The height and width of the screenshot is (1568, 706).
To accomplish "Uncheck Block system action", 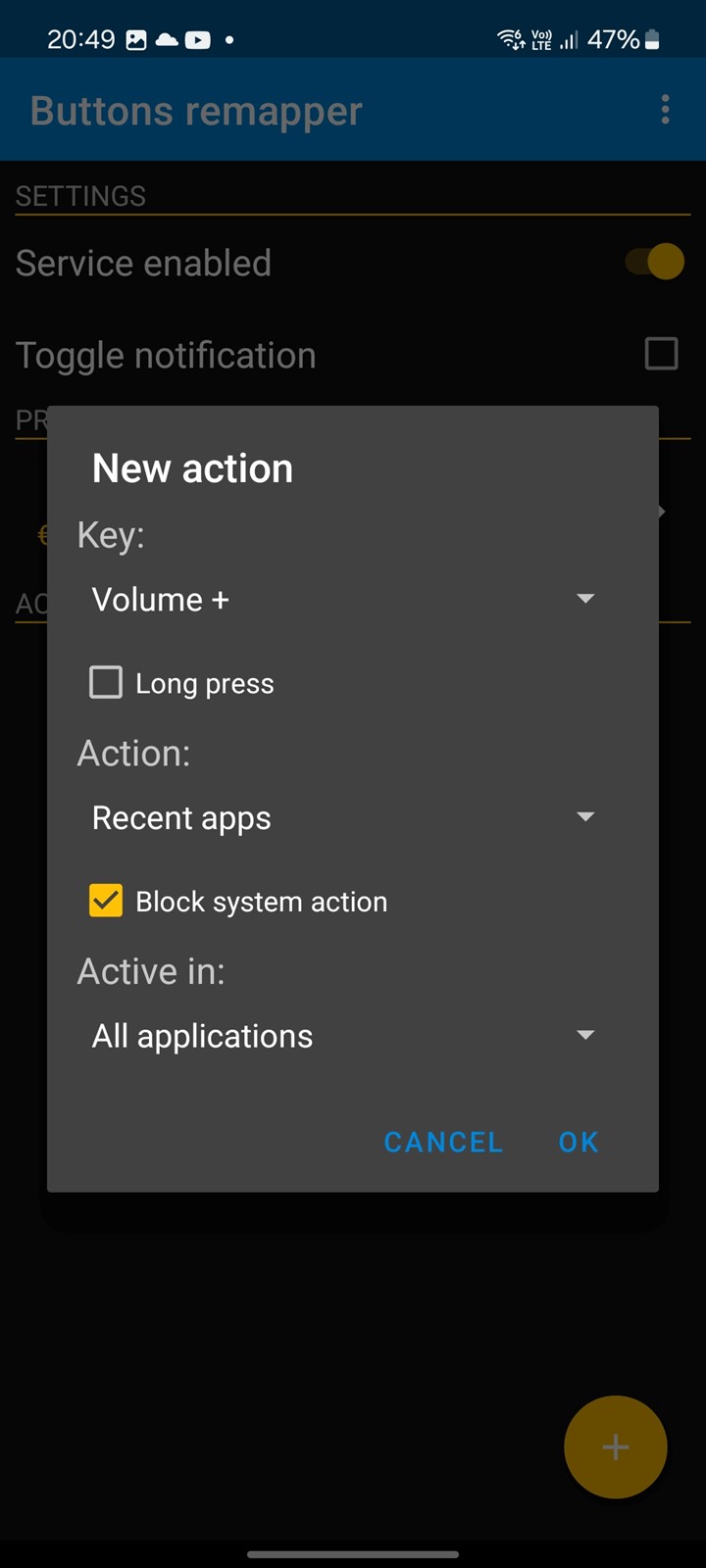I will (106, 901).
